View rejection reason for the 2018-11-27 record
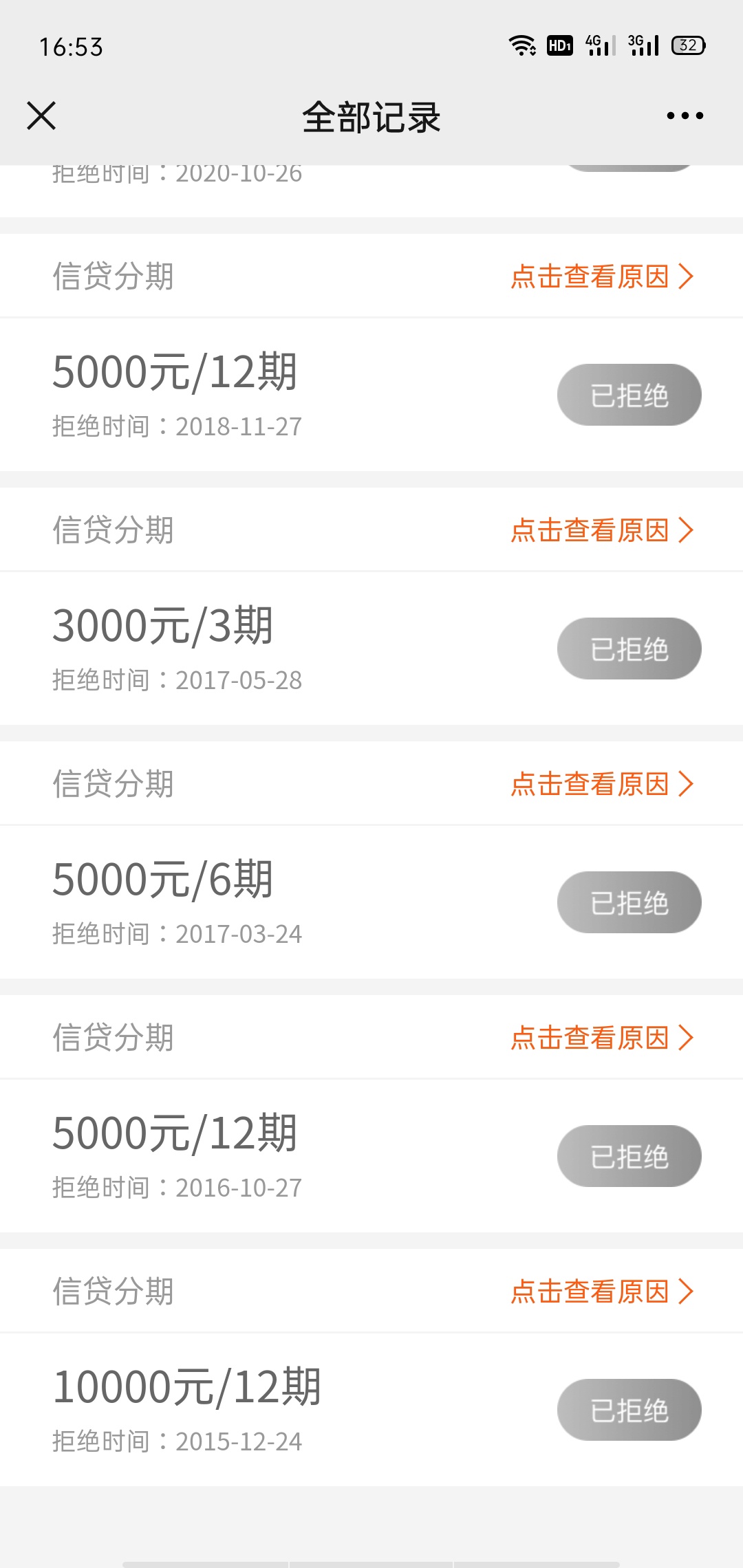Viewport: 743px width, 1568px height. click(602, 276)
